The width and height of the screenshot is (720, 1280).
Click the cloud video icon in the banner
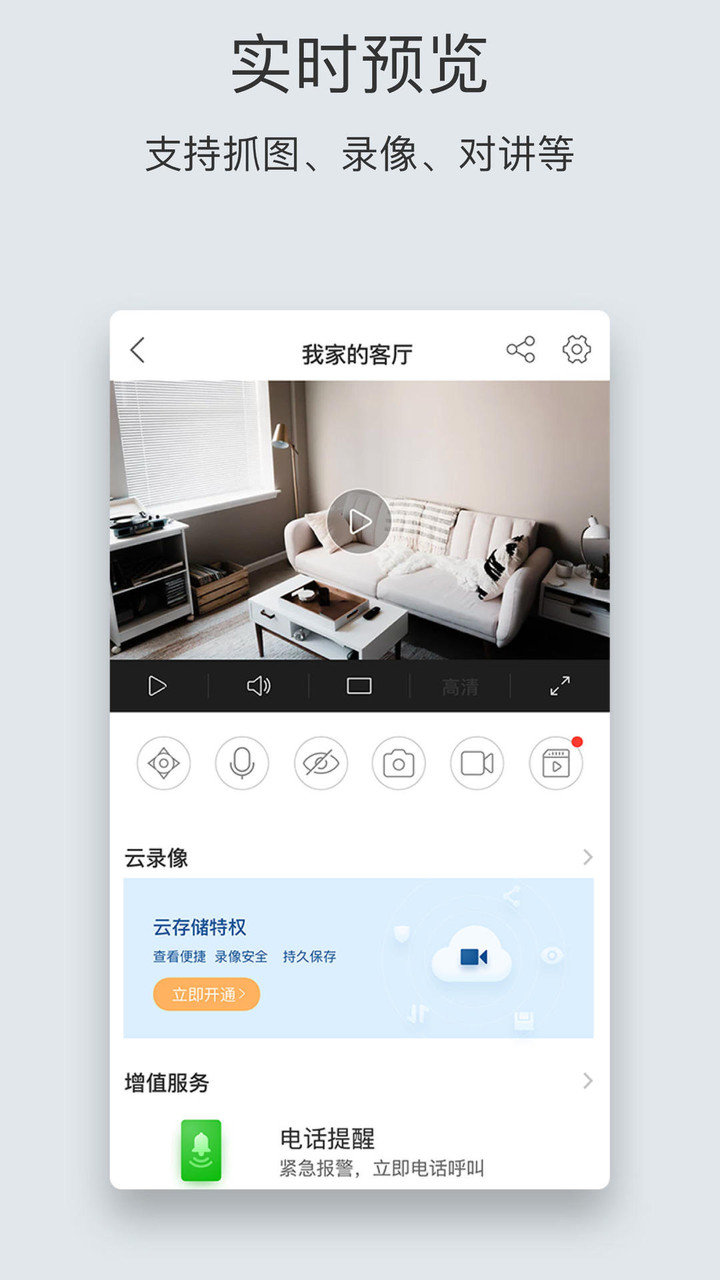tap(473, 957)
